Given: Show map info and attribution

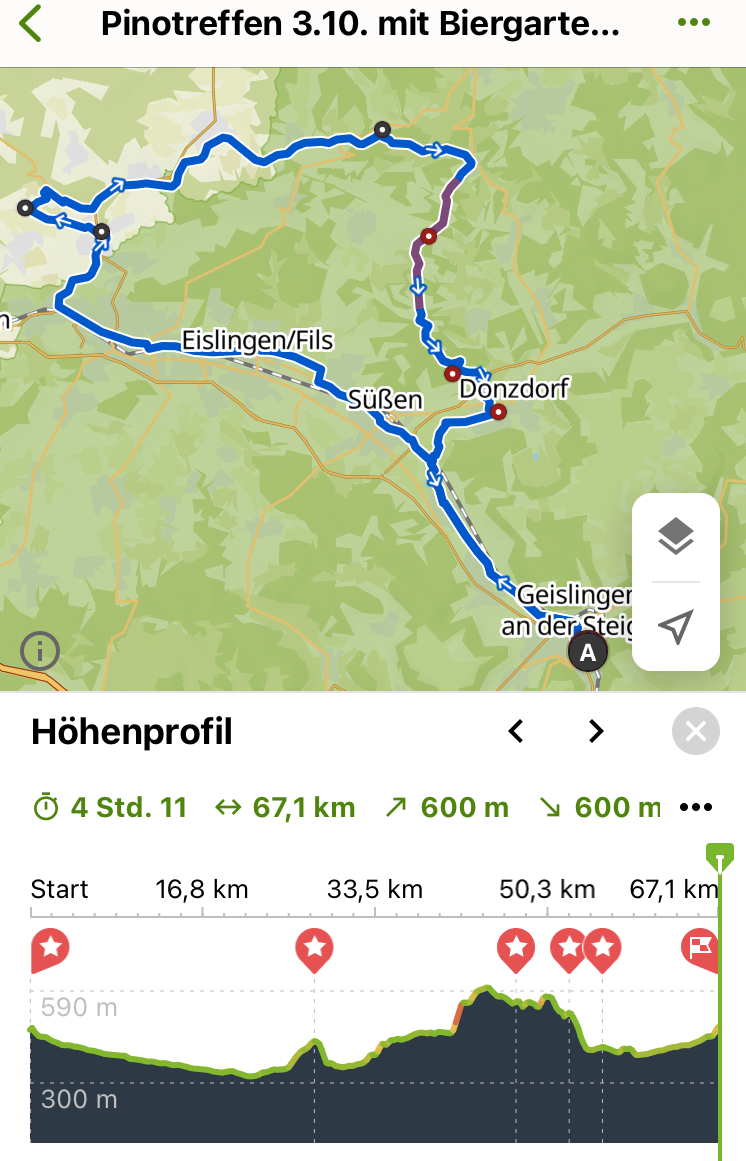Looking at the screenshot, I should 40,652.
